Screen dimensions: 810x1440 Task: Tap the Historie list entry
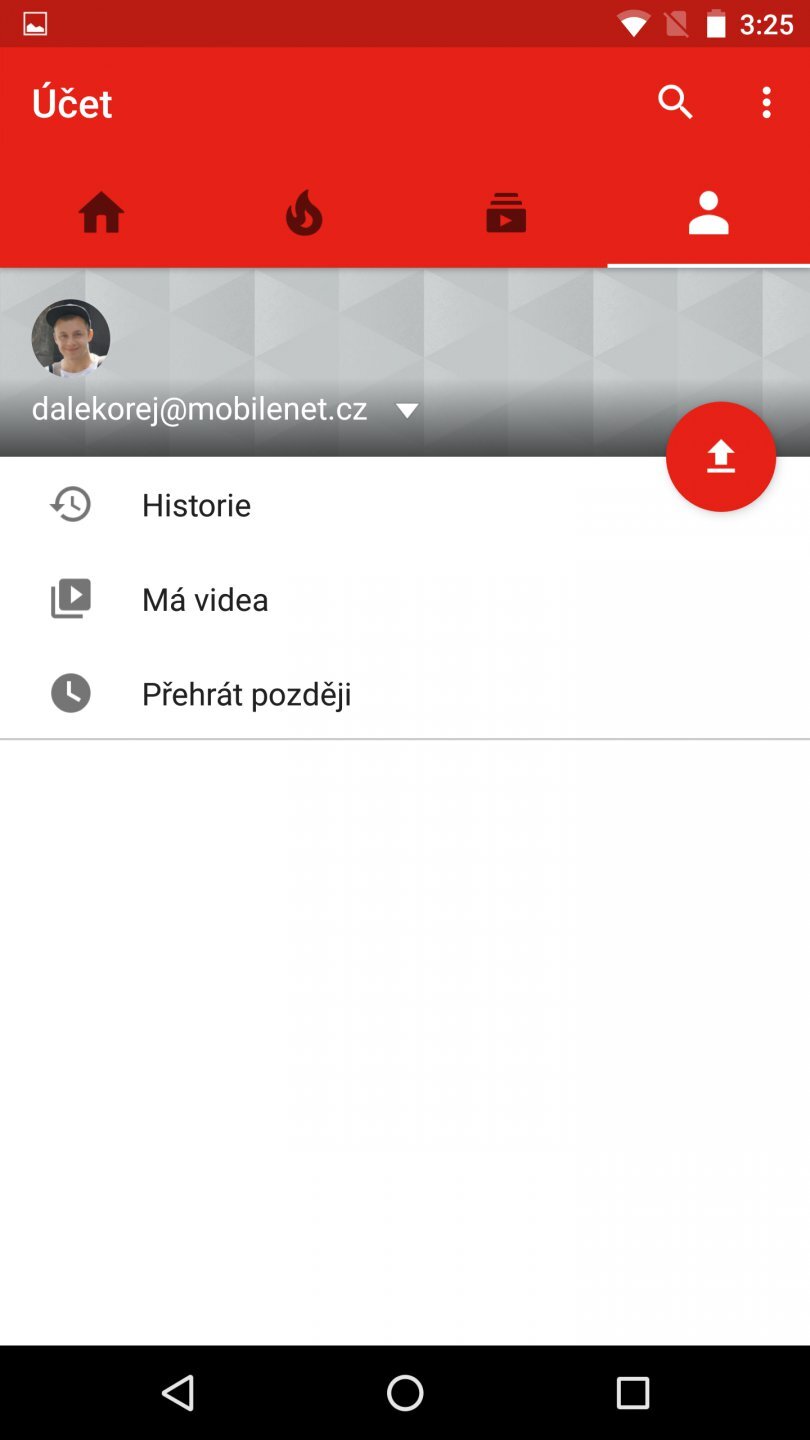[196, 504]
